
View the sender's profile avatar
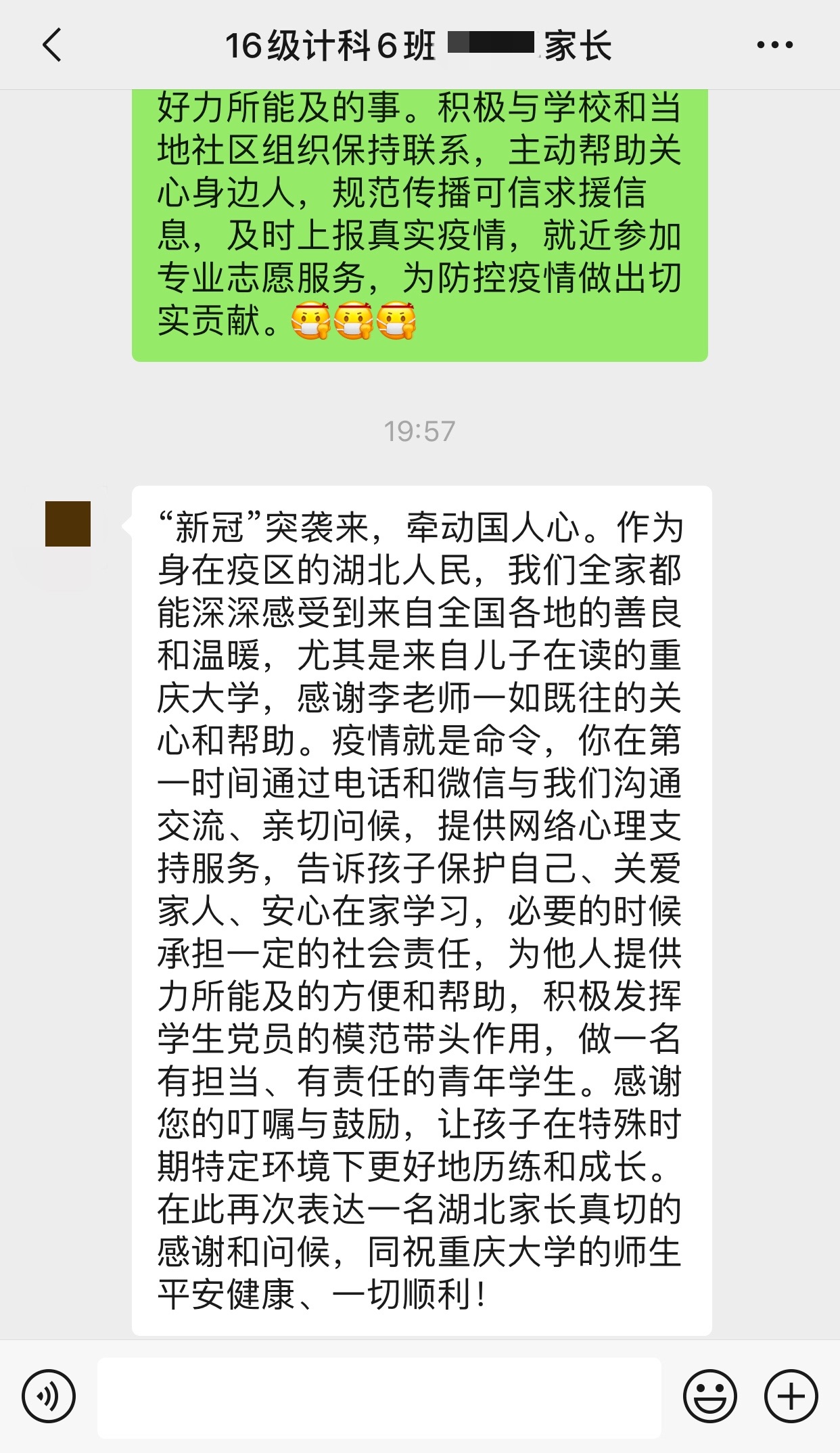click(68, 524)
